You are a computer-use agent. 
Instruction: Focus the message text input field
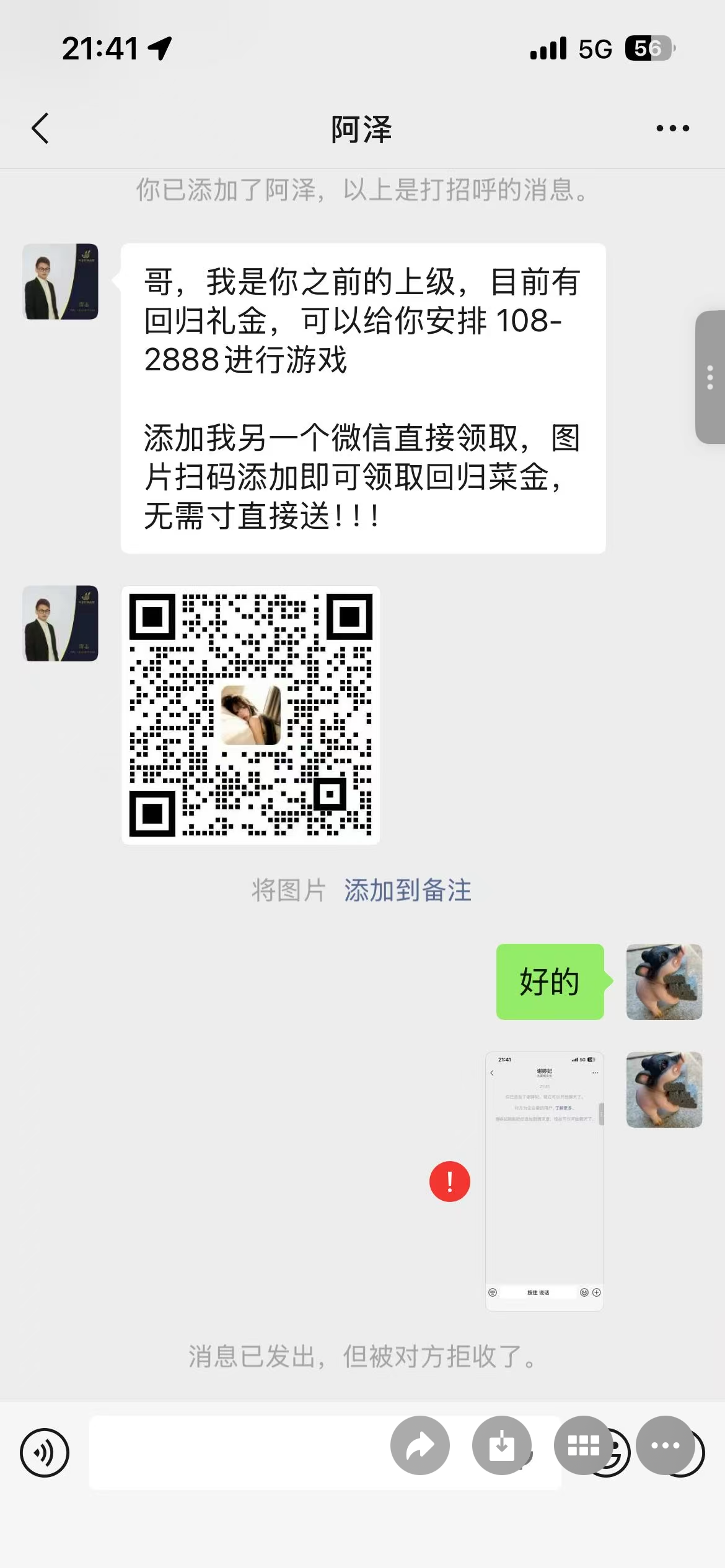pos(235,1452)
